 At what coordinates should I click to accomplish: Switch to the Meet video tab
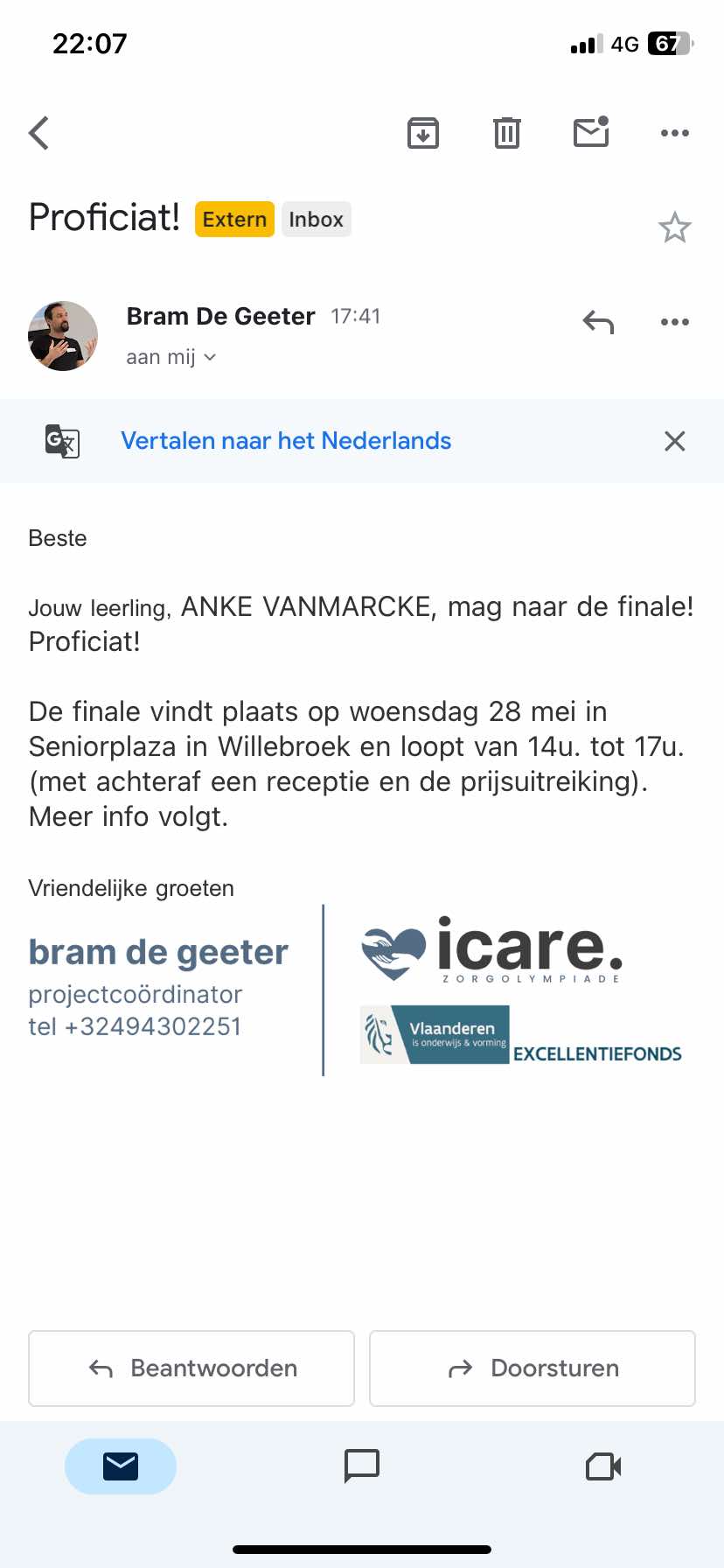click(x=603, y=1466)
